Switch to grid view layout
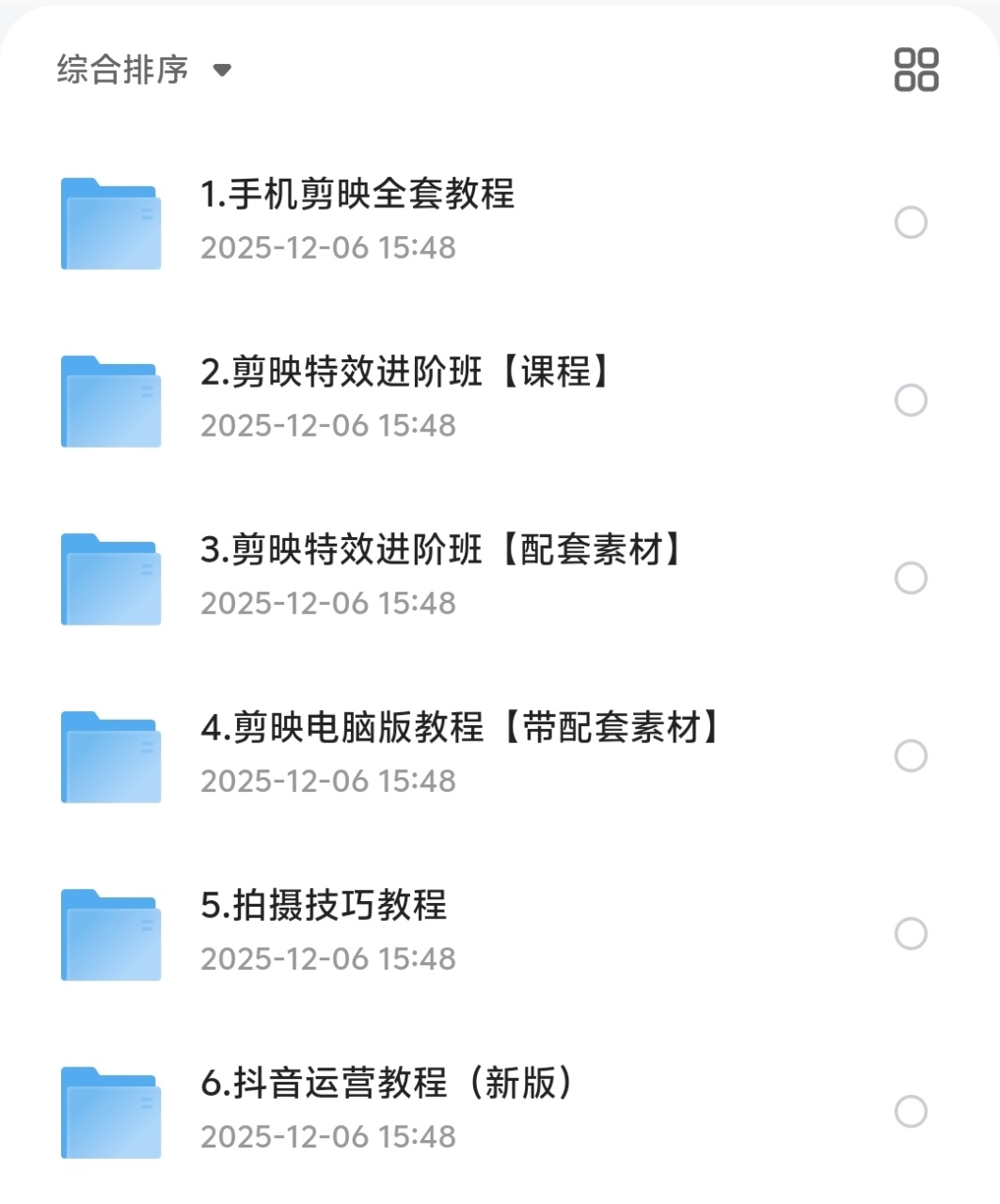This screenshot has height=1204, width=1000. coord(915,70)
